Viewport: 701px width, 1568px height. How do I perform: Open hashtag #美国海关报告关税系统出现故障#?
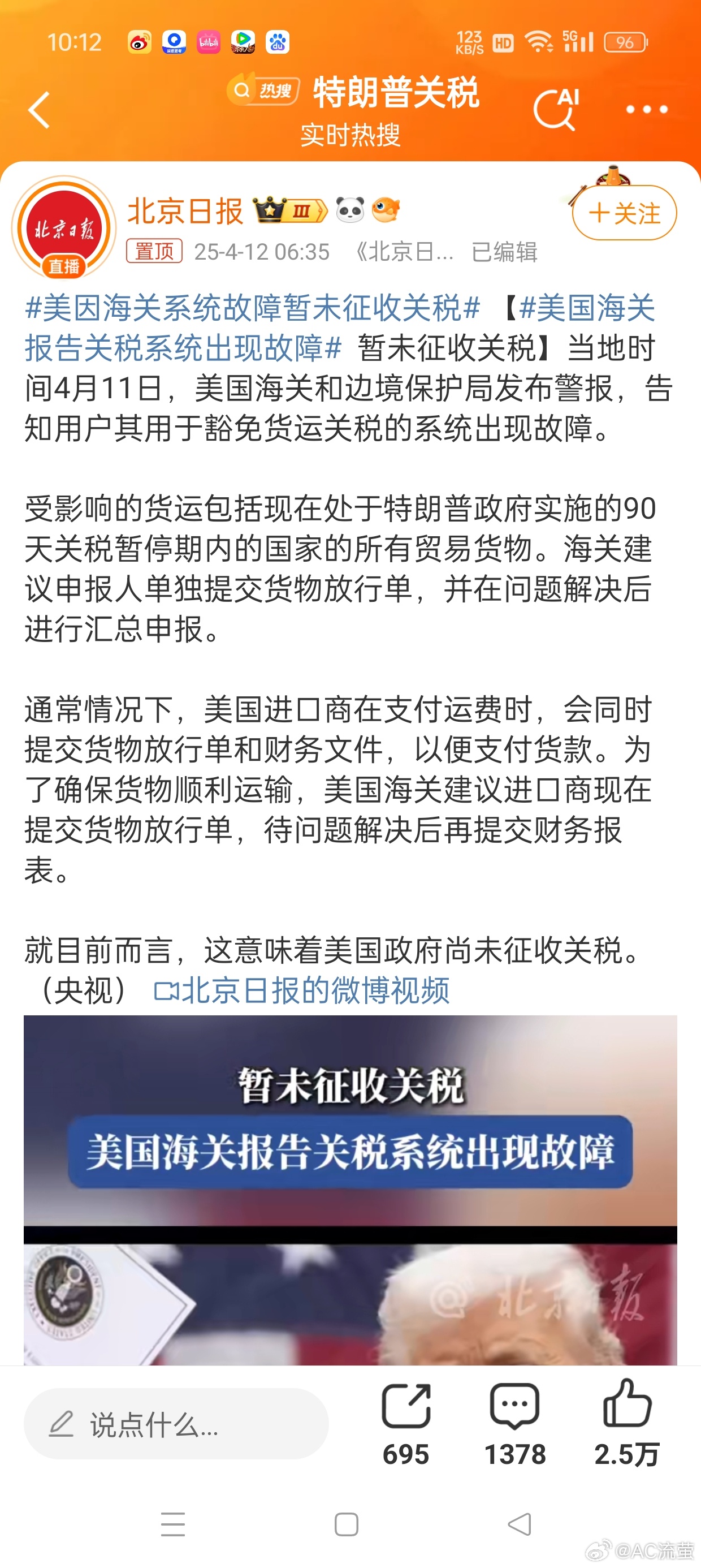tap(341, 328)
